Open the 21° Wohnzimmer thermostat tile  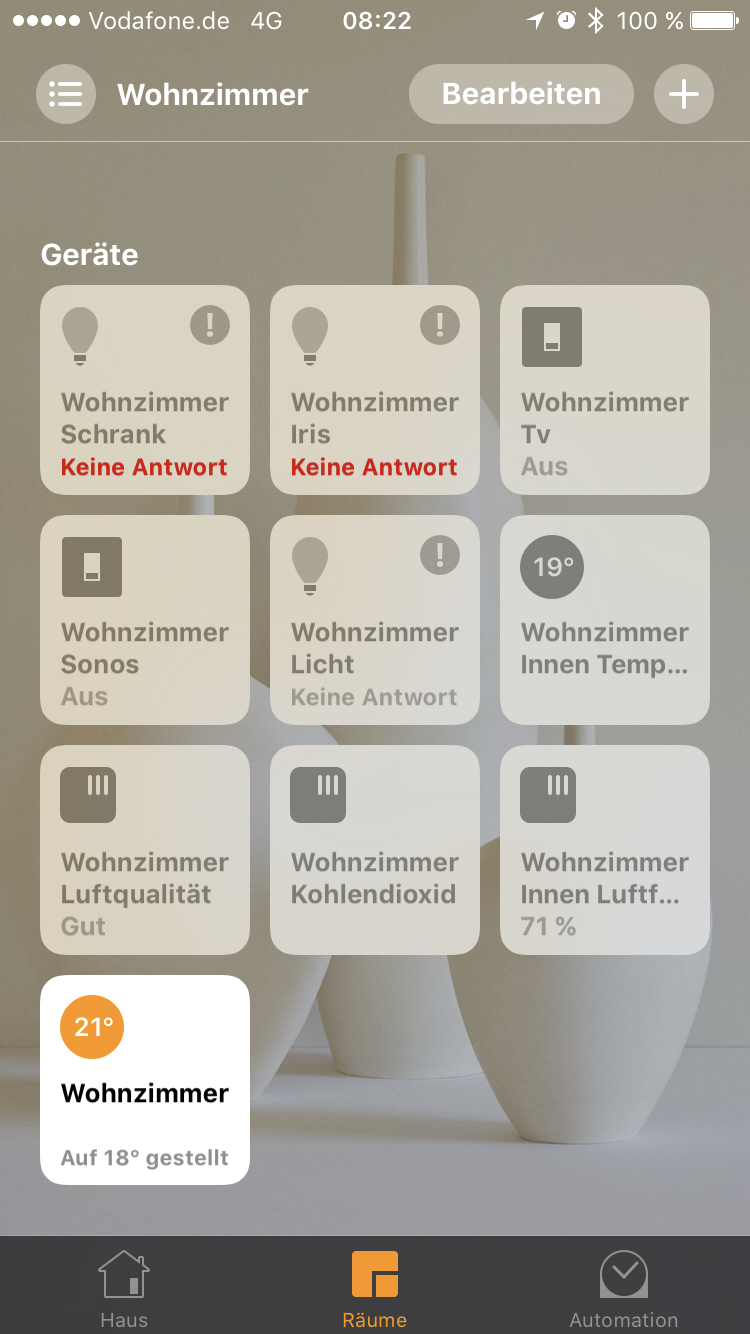(x=145, y=1080)
